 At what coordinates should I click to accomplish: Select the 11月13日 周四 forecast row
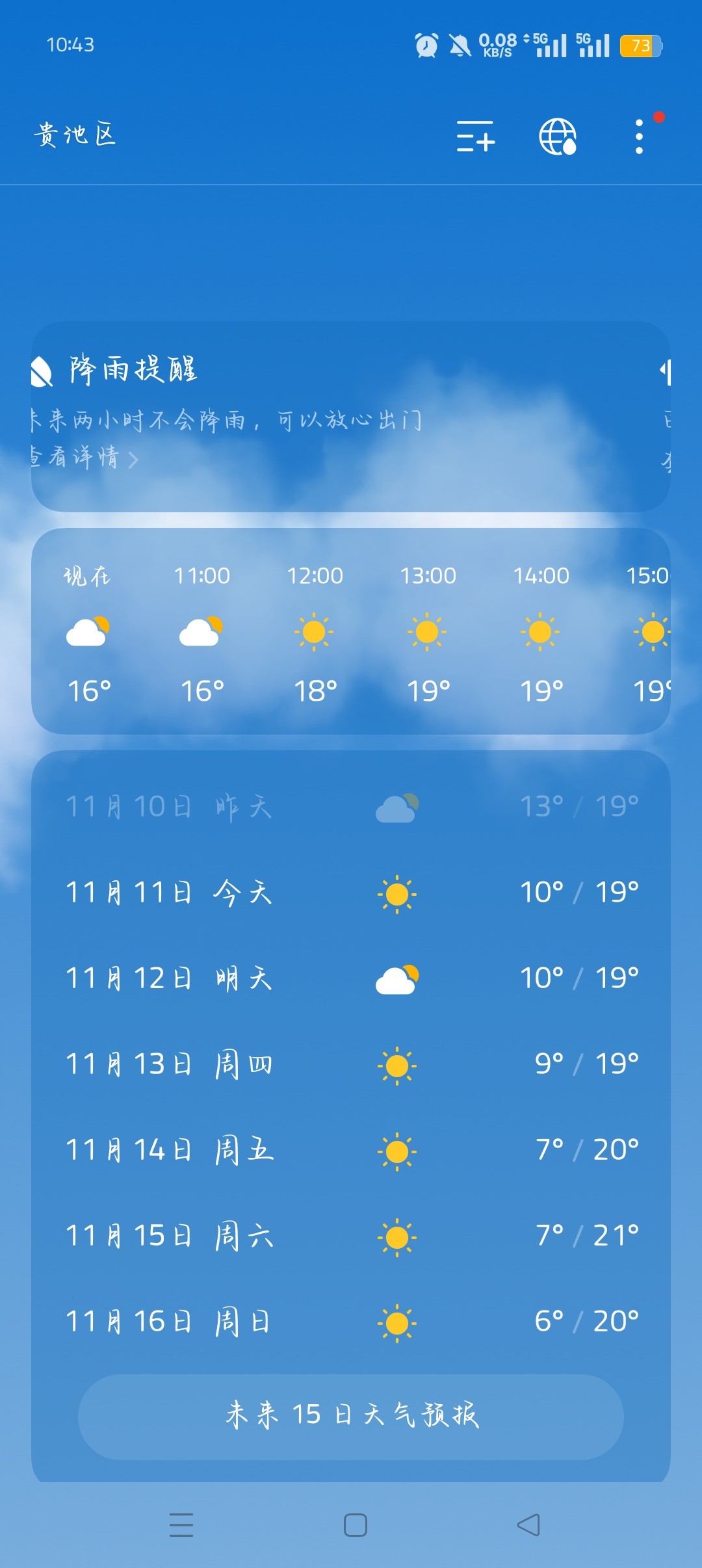click(x=351, y=1064)
